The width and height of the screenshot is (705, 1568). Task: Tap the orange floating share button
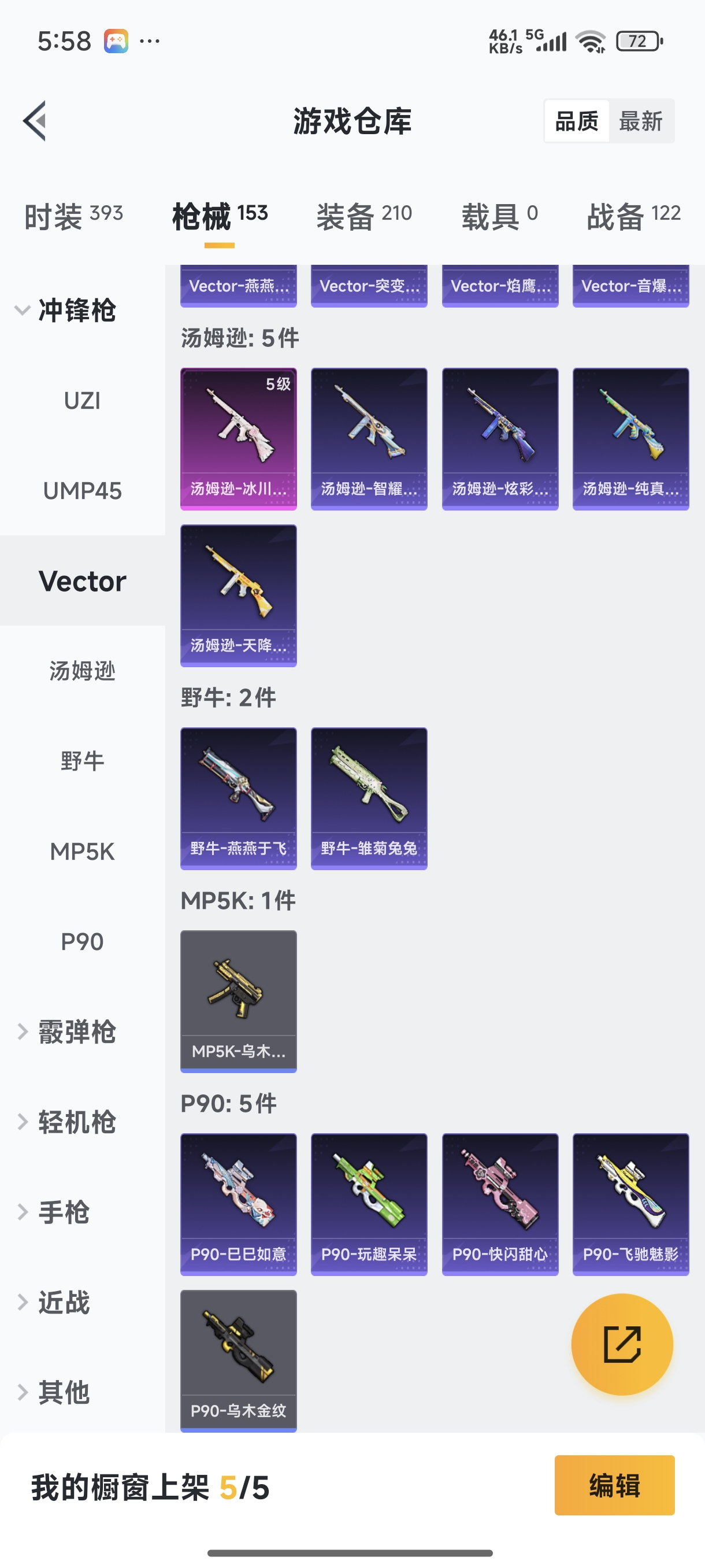coord(622,1344)
